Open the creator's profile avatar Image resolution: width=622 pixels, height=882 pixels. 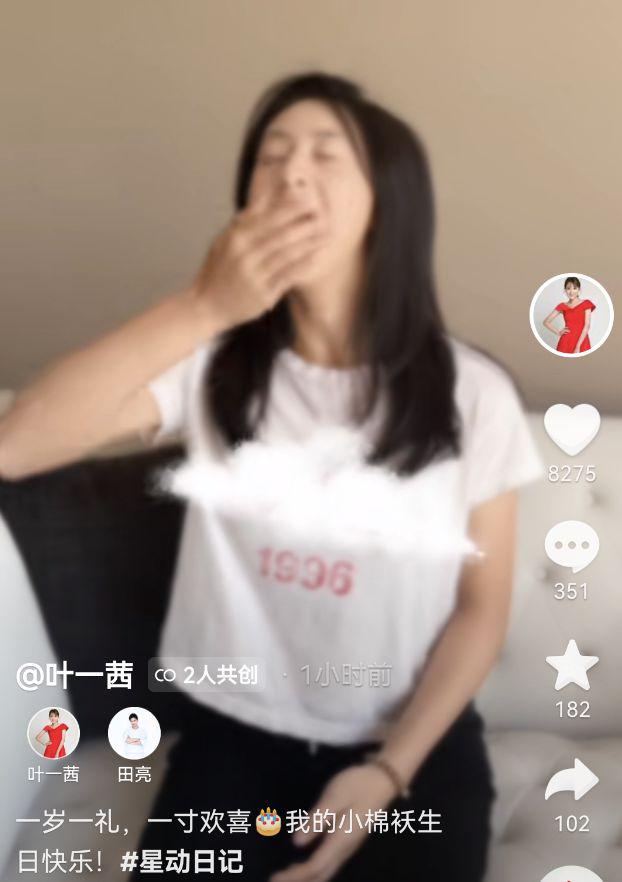pyautogui.click(x=571, y=315)
